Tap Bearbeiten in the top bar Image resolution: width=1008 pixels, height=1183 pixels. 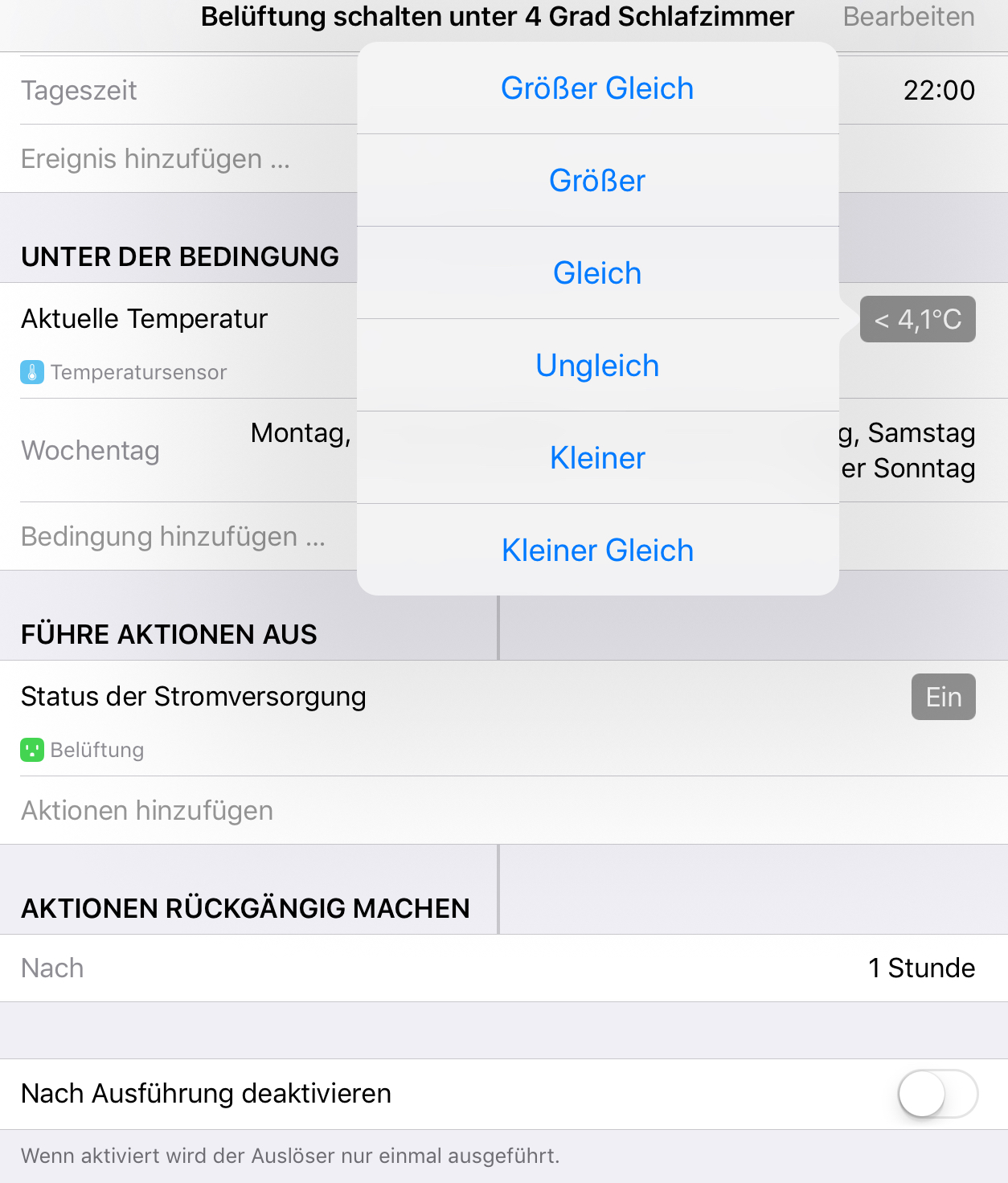pyautogui.click(x=908, y=17)
